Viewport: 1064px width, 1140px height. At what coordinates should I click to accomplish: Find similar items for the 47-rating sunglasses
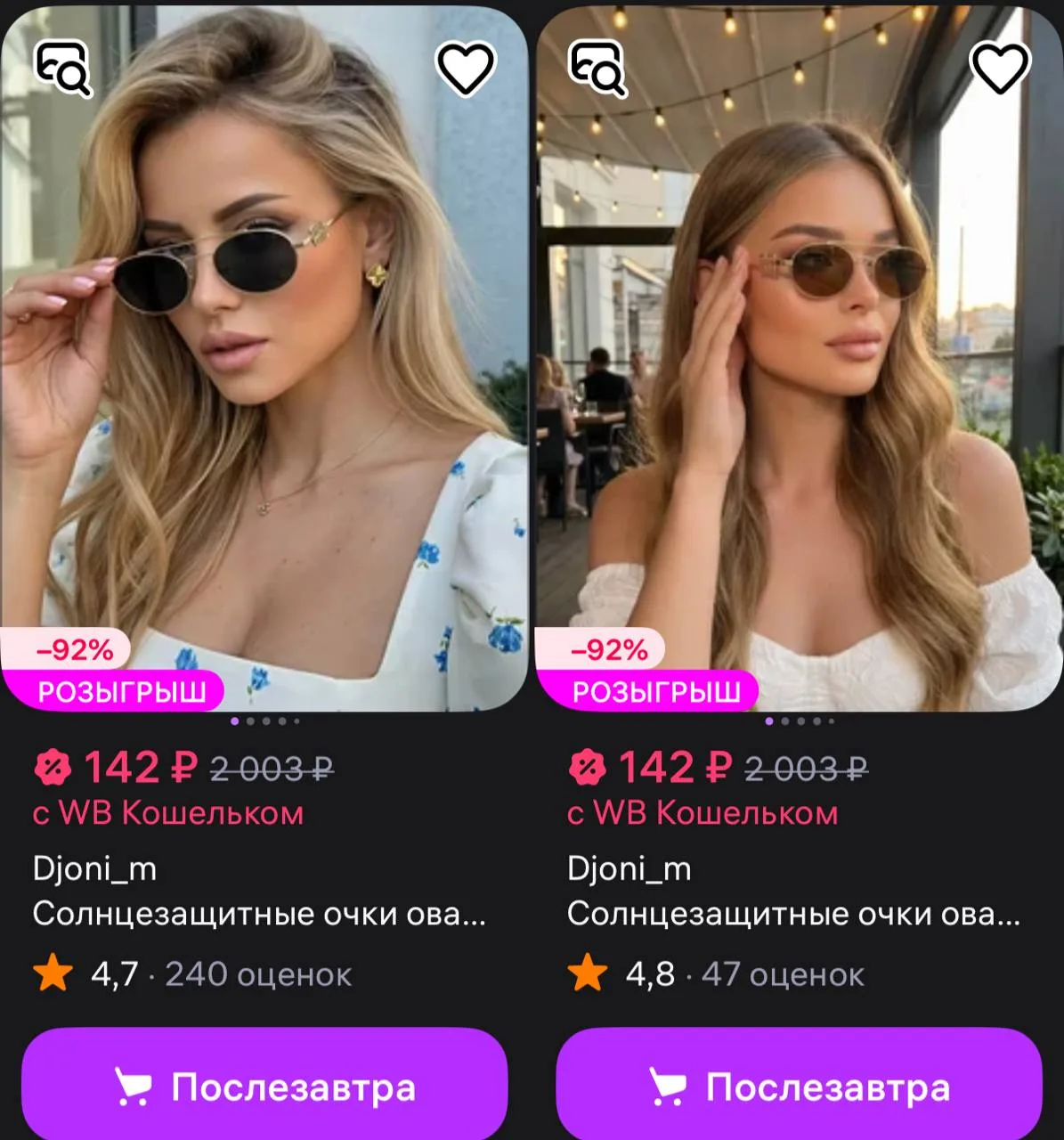[597, 68]
